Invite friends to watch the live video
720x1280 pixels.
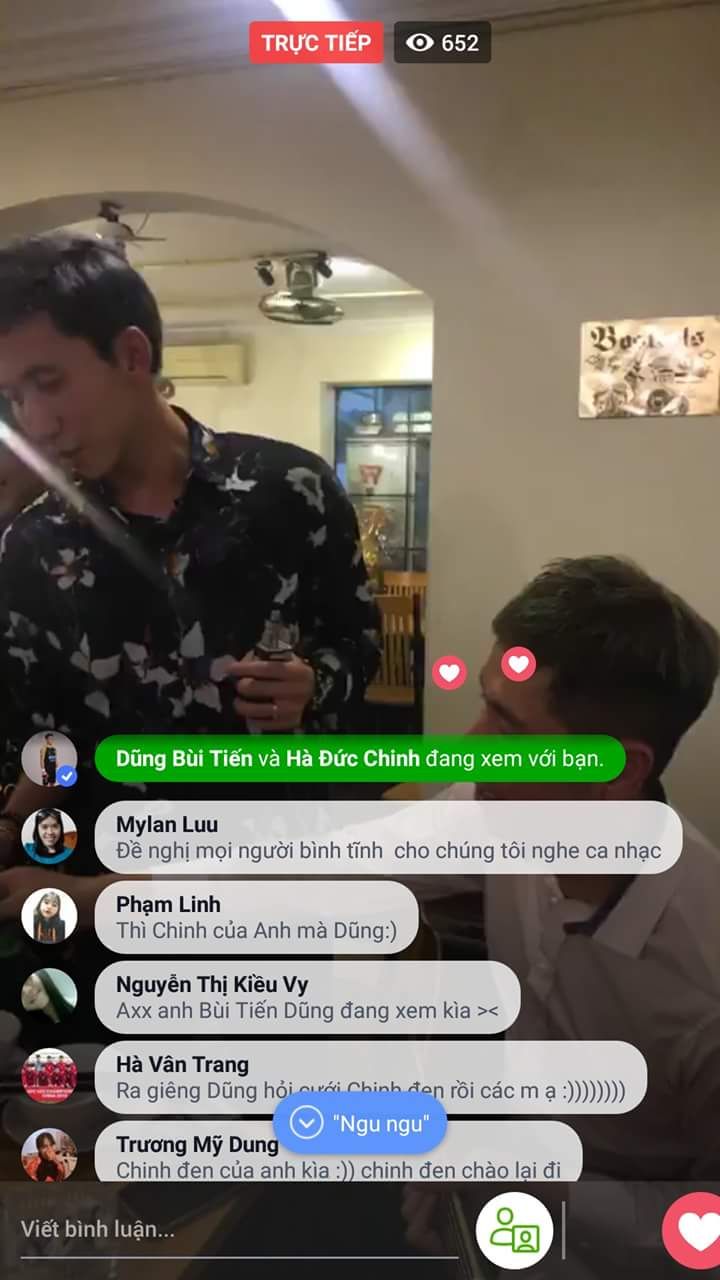tap(514, 1230)
